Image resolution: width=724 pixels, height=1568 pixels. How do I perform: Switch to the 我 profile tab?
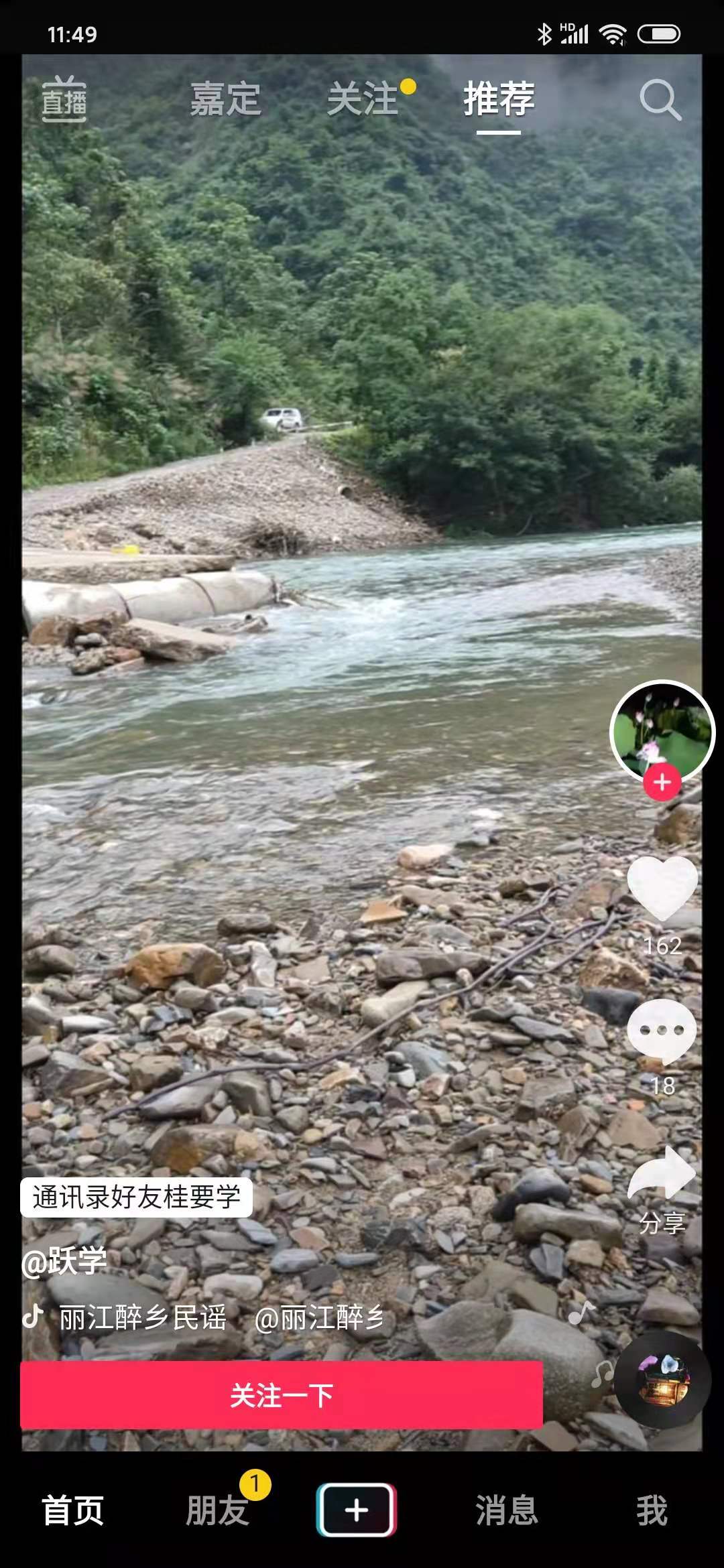652,1510
